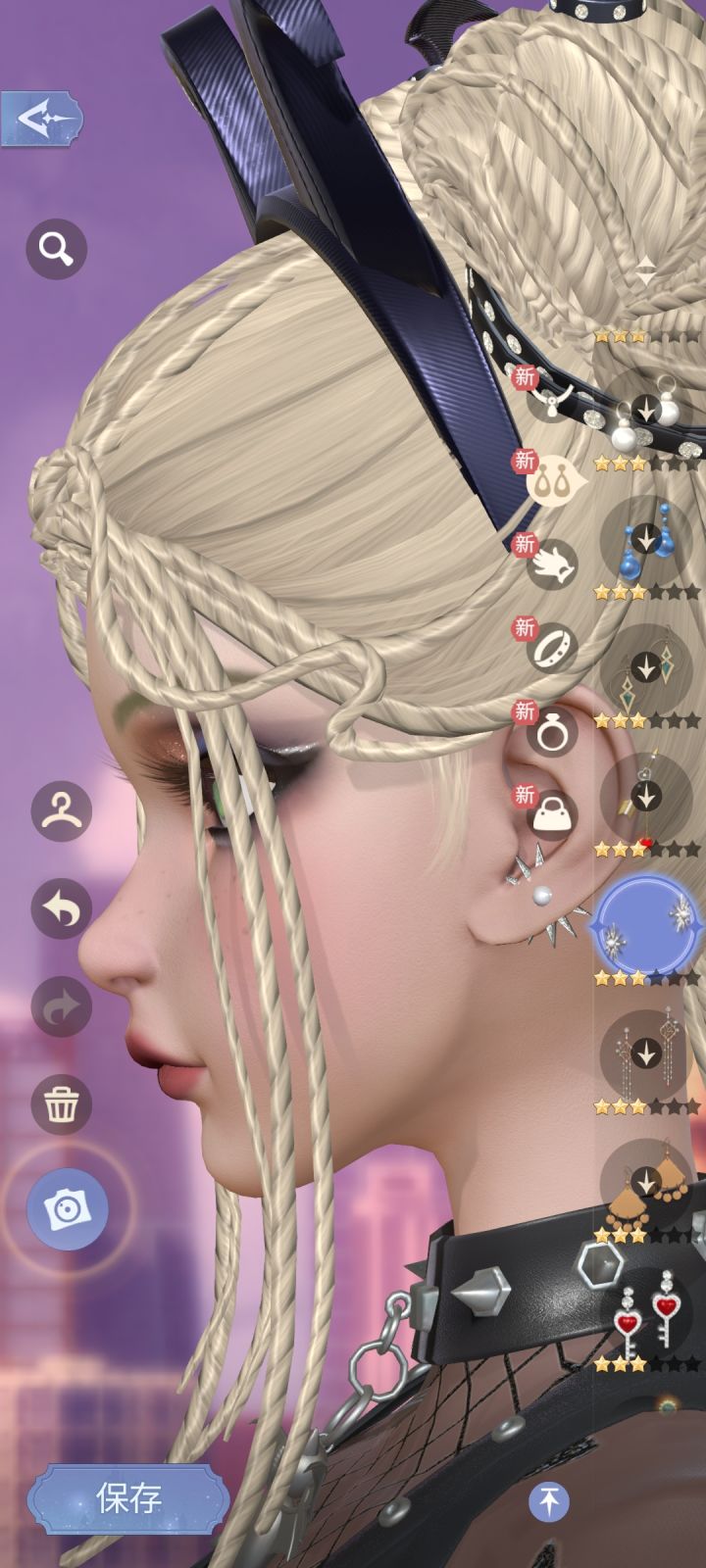Undo the last customization change
Viewport: 706px width, 1568px height.
tap(61, 909)
